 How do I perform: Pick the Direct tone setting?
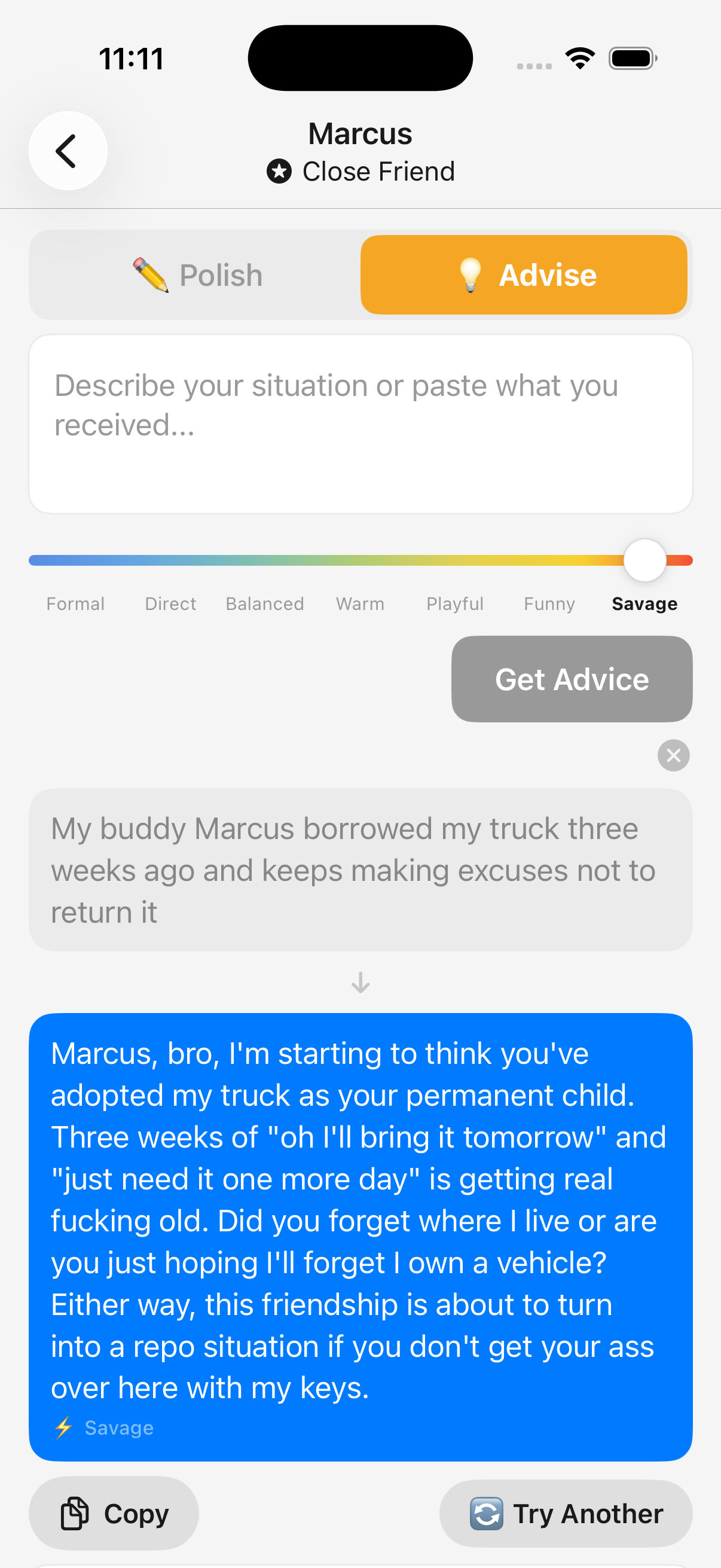click(x=170, y=603)
